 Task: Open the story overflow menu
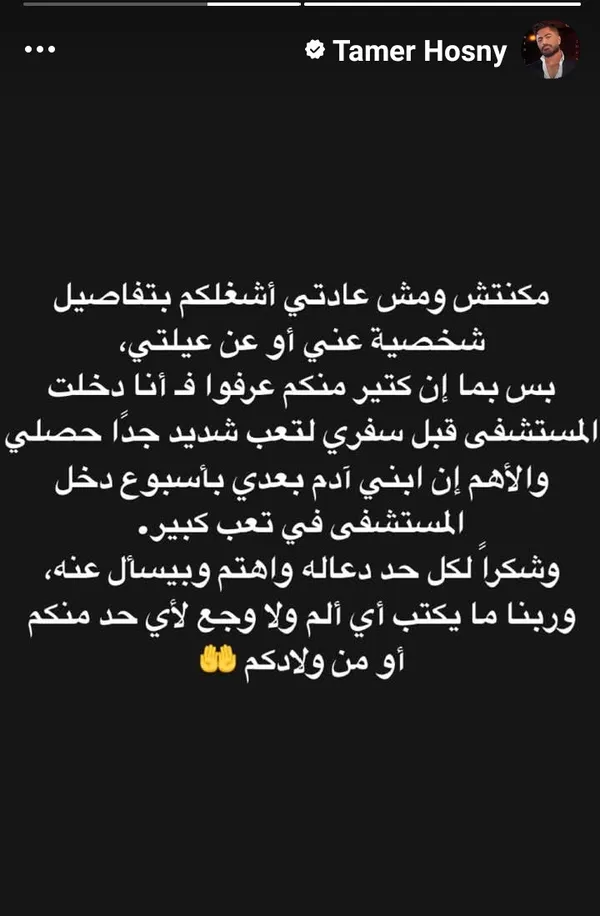[39, 48]
